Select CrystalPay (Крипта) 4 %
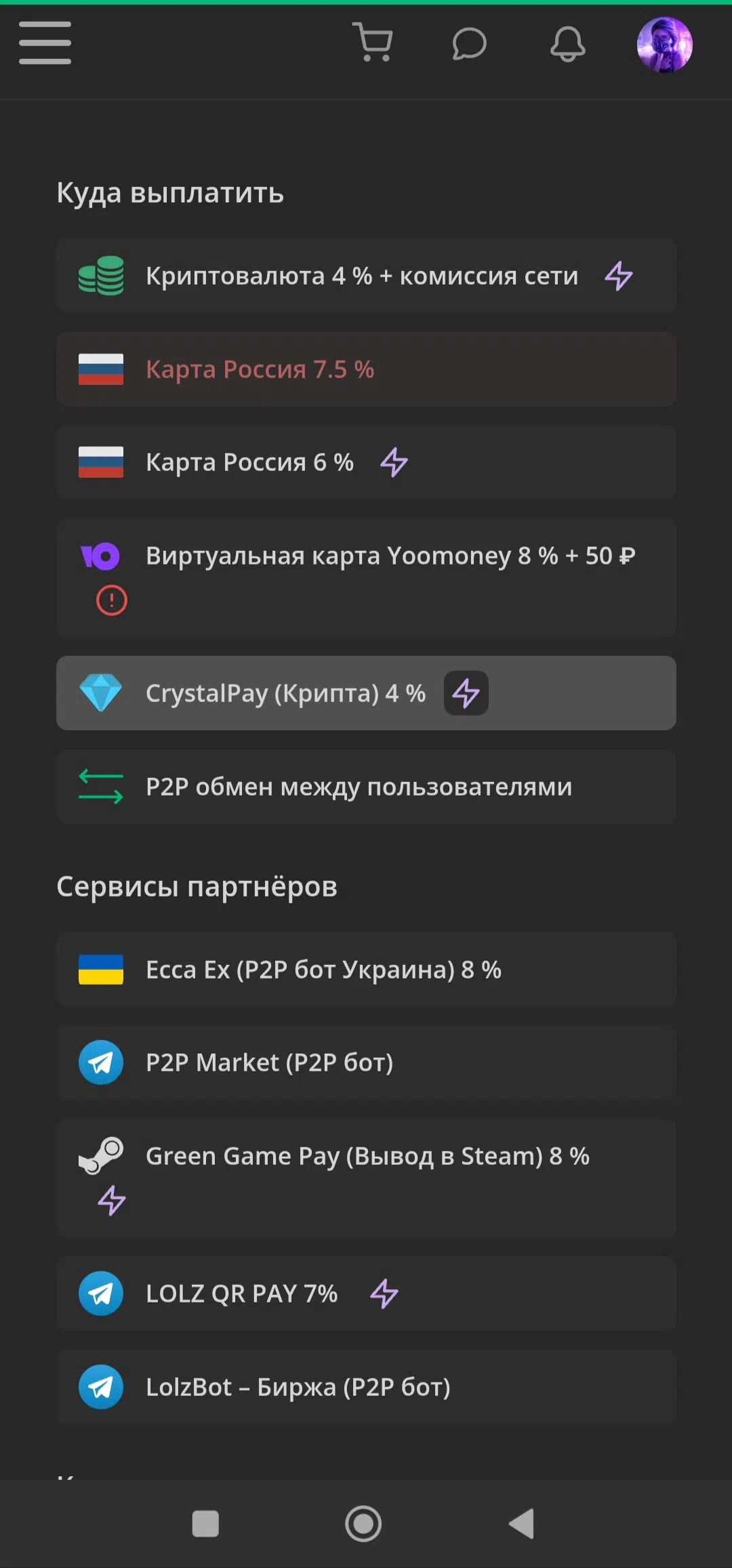This screenshot has width=732, height=1568. point(366,693)
